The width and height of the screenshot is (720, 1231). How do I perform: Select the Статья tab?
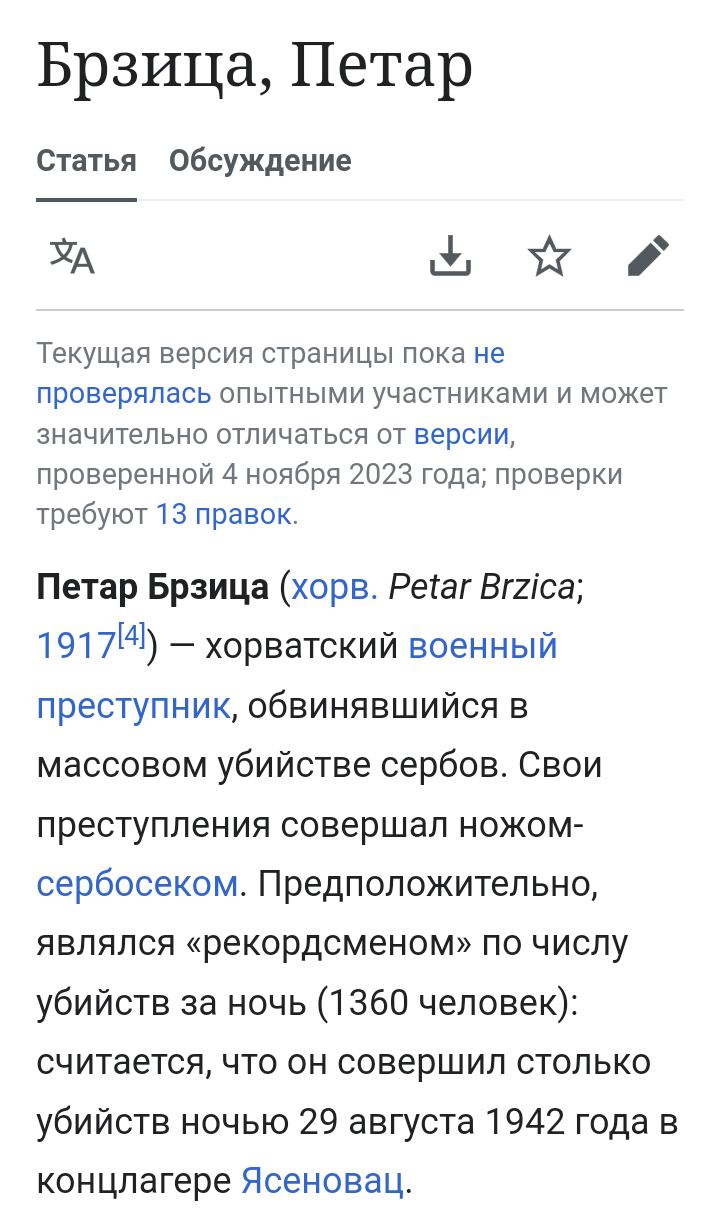[86, 161]
